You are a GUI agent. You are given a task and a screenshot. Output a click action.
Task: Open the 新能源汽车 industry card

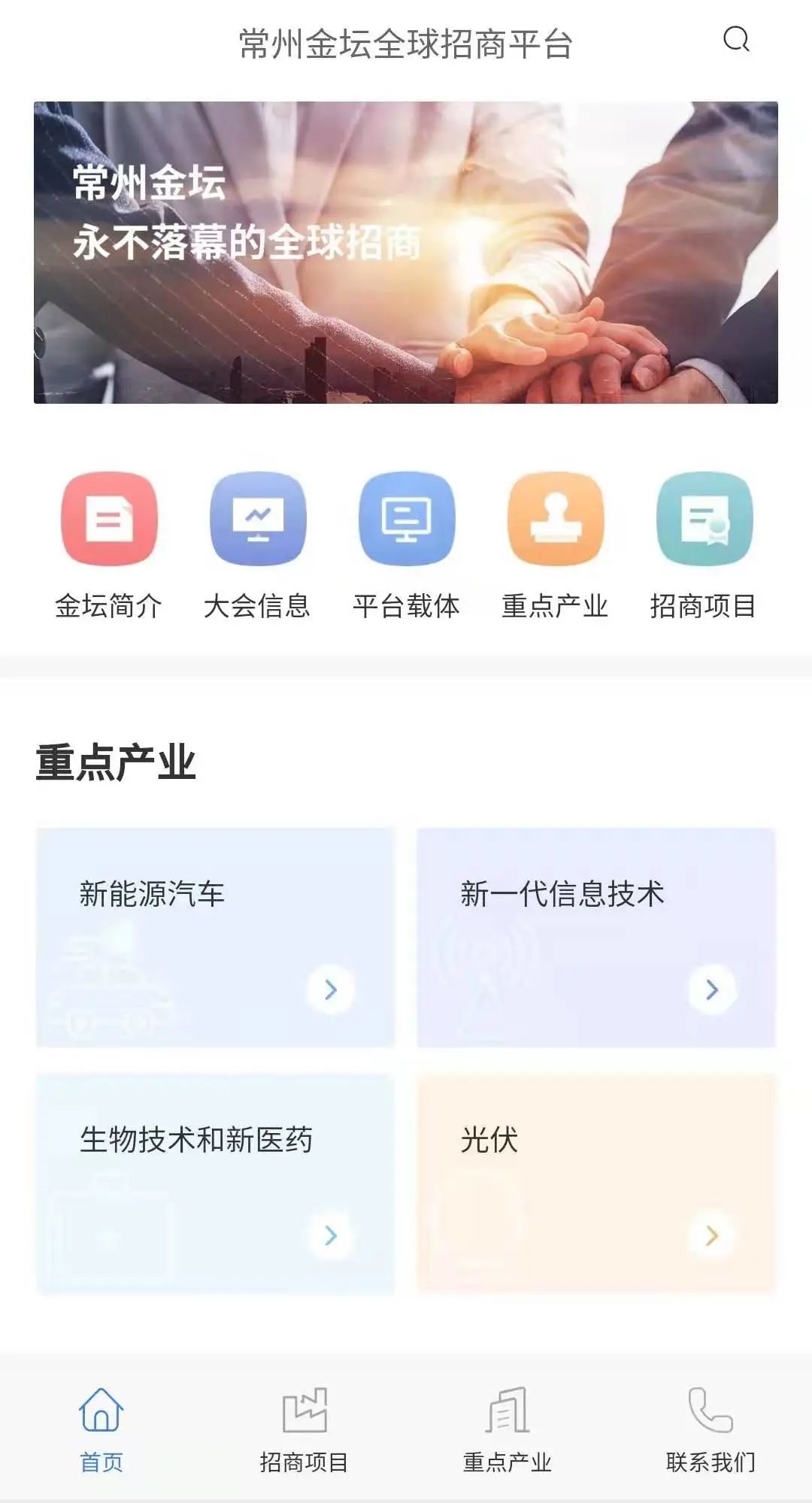click(216, 937)
